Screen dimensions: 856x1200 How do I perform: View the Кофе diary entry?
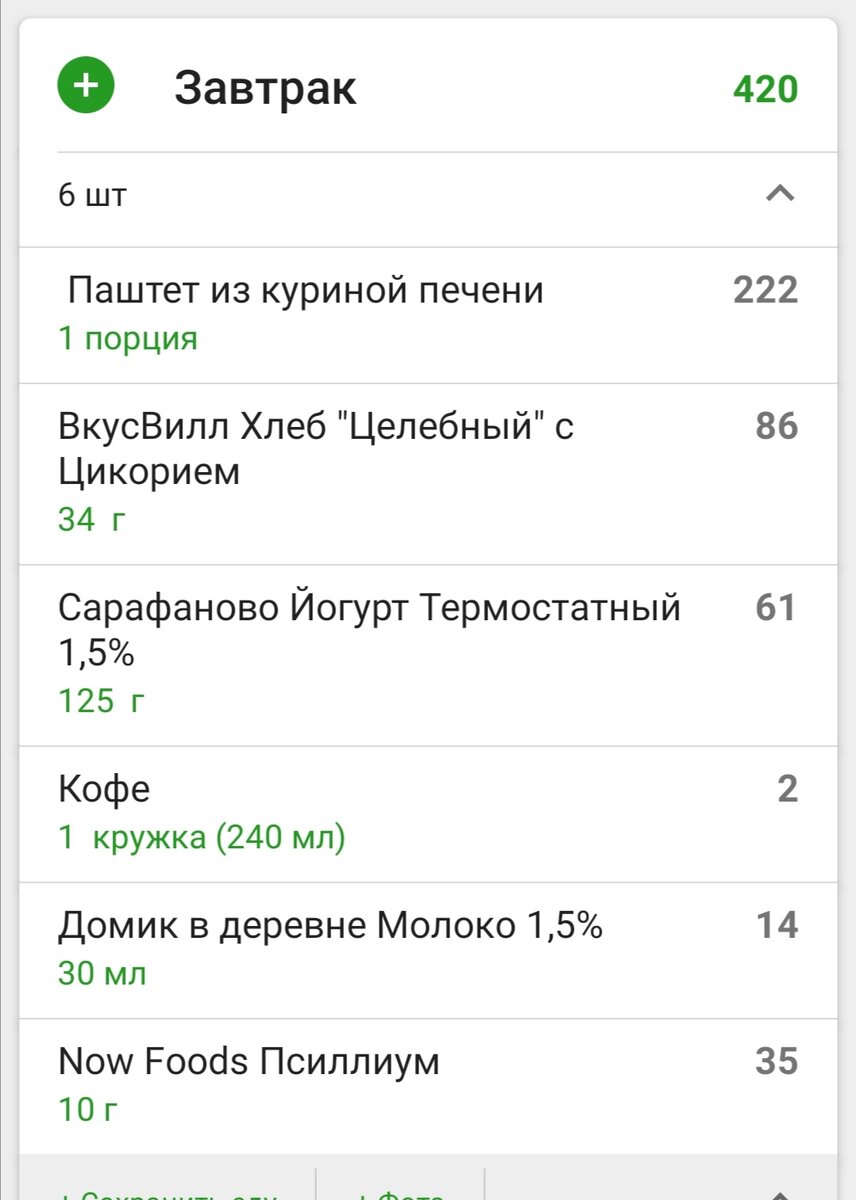(102, 789)
